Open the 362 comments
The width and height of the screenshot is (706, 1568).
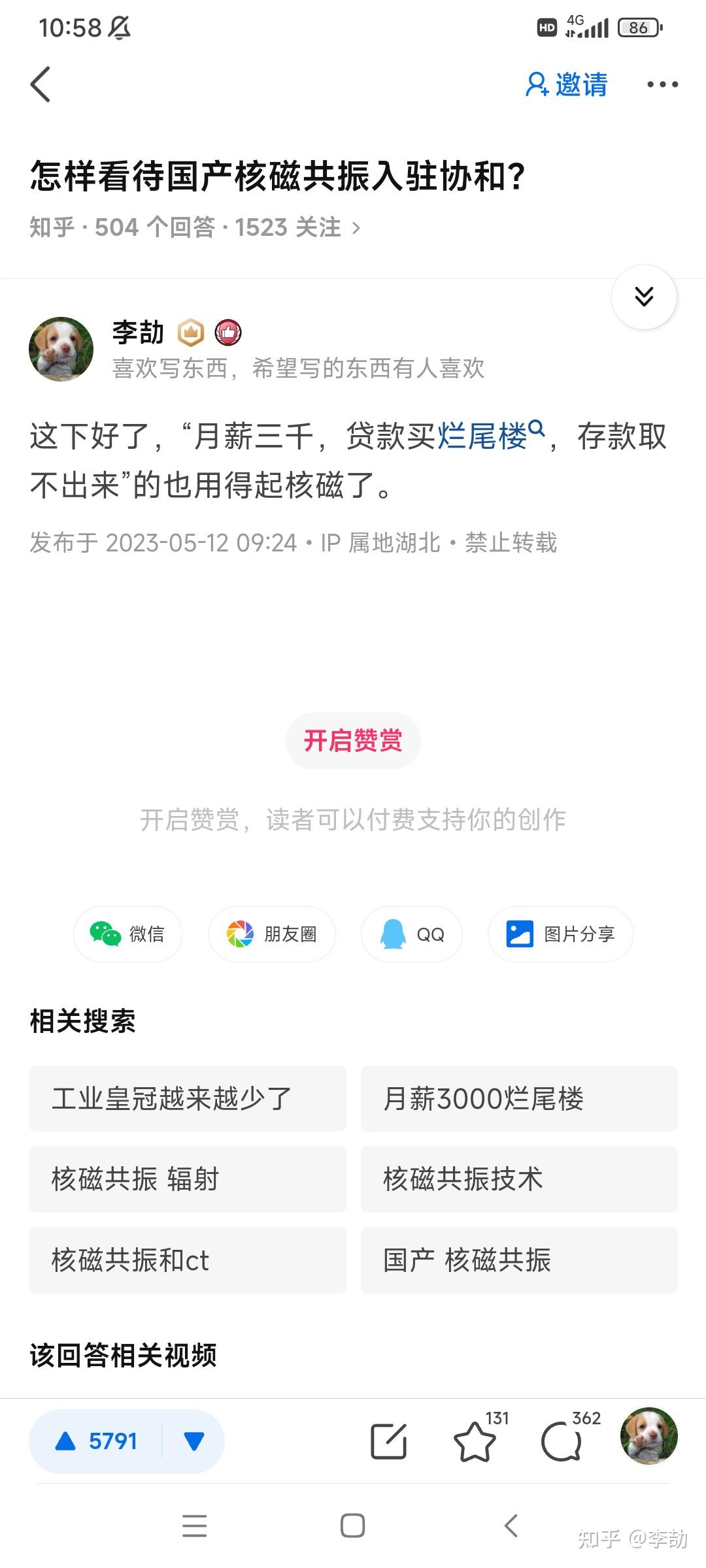(562, 1441)
